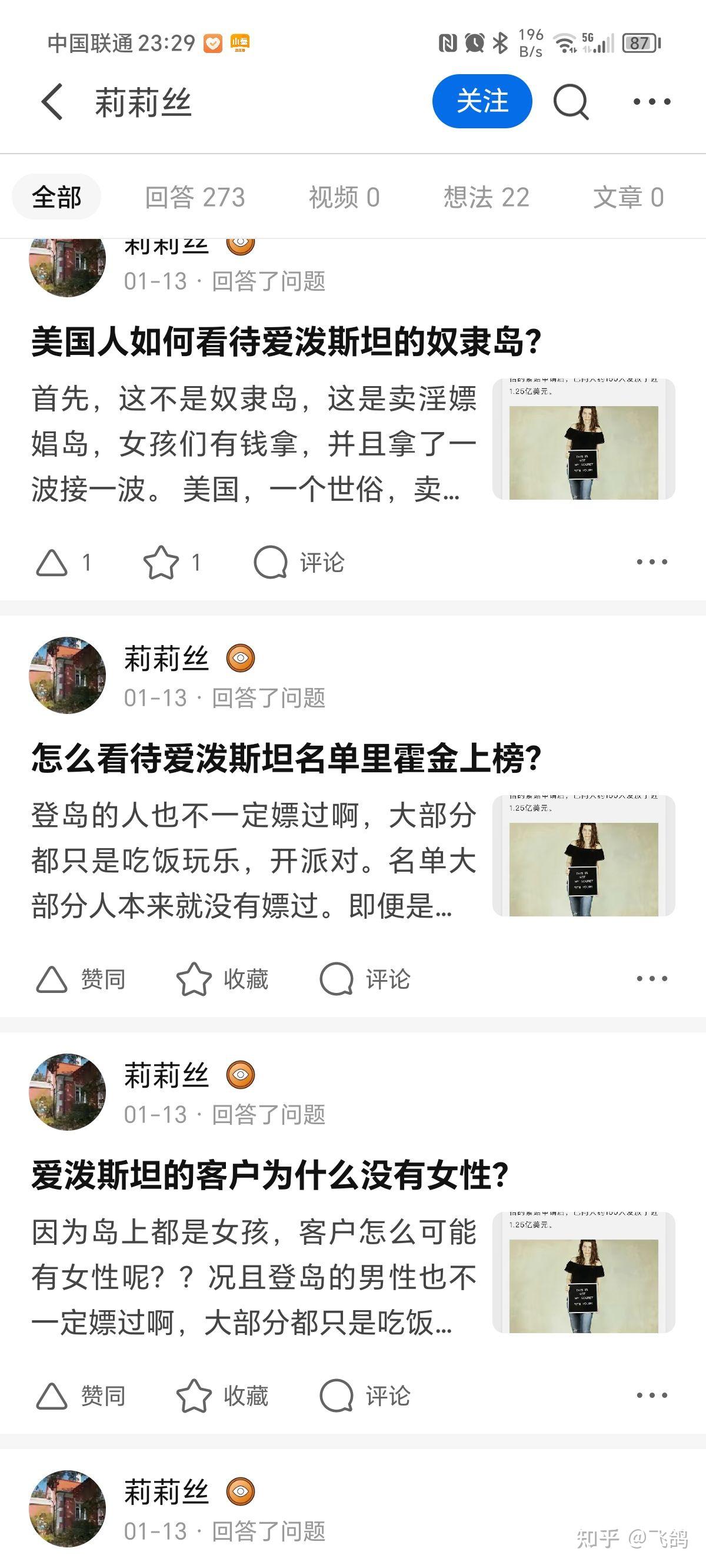Upvote the 奴隶岛 answer
This screenshot has width=706, height=1568.
(x=52, y=563)
